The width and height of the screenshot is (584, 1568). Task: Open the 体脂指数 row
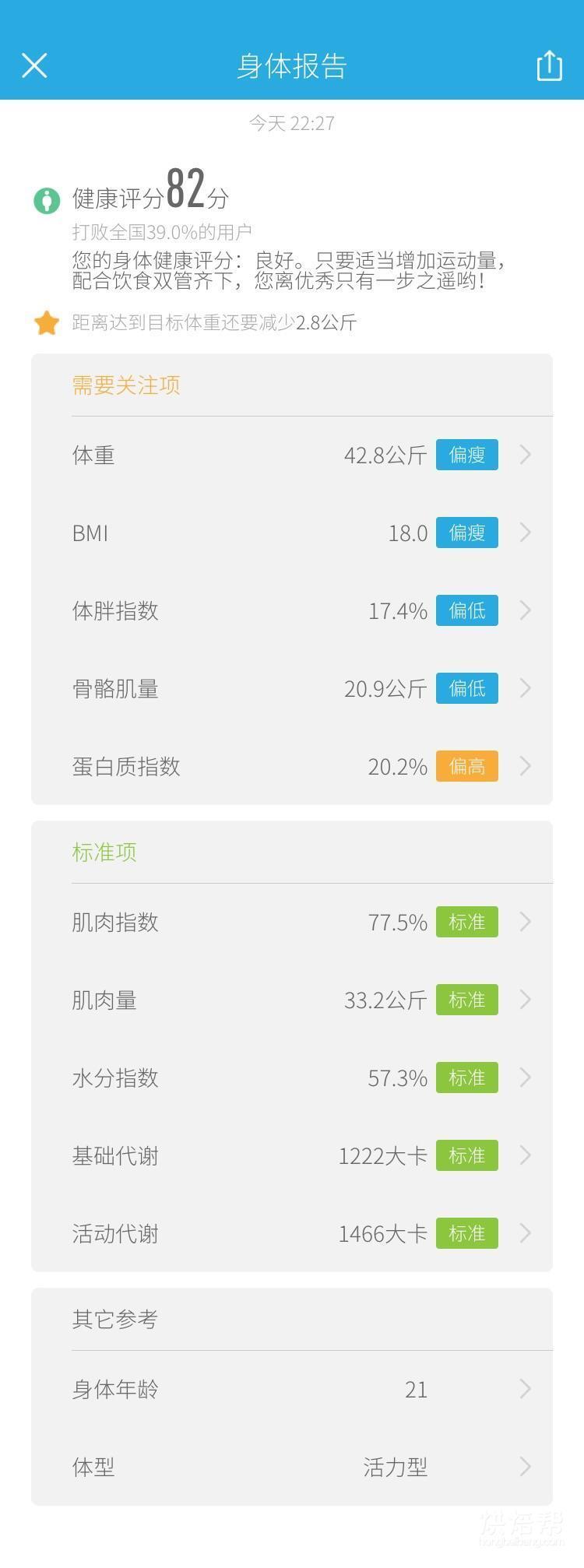click(x=292, y=610)
